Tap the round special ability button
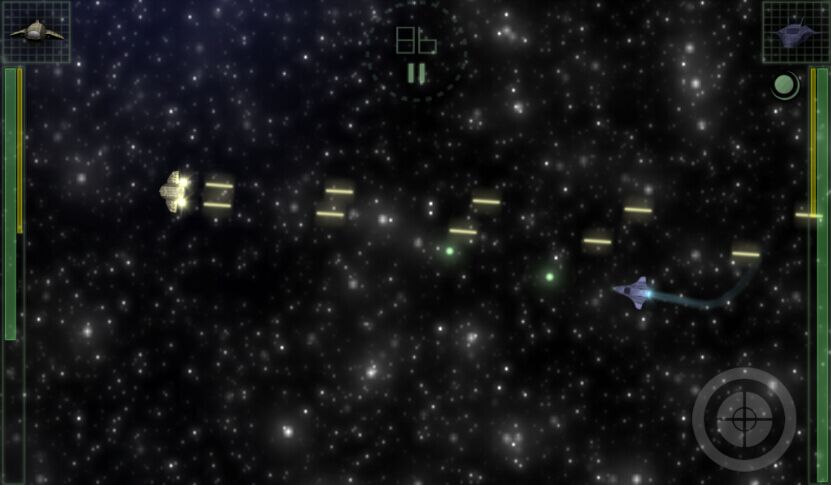This screenshot has width=831, height=485. tap(785, 86)
